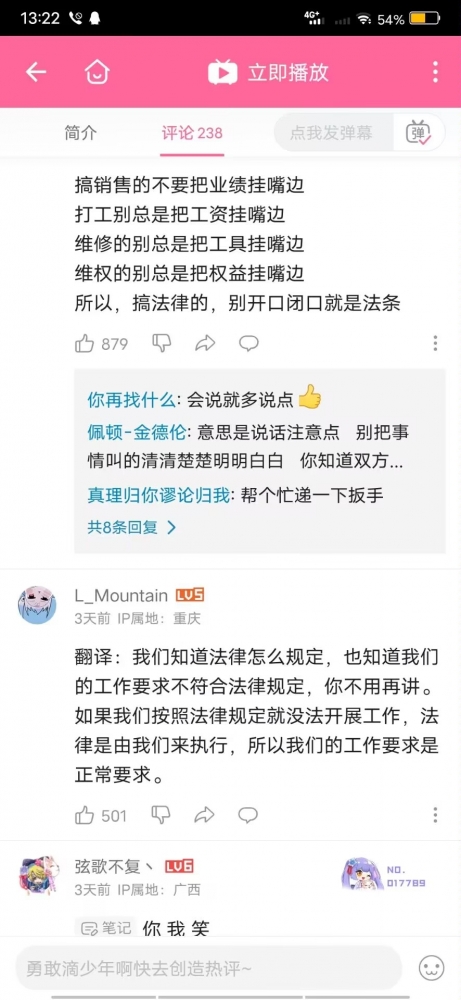
Task: Switch to the 简介 tab
Action: click(x=81, y=133)
